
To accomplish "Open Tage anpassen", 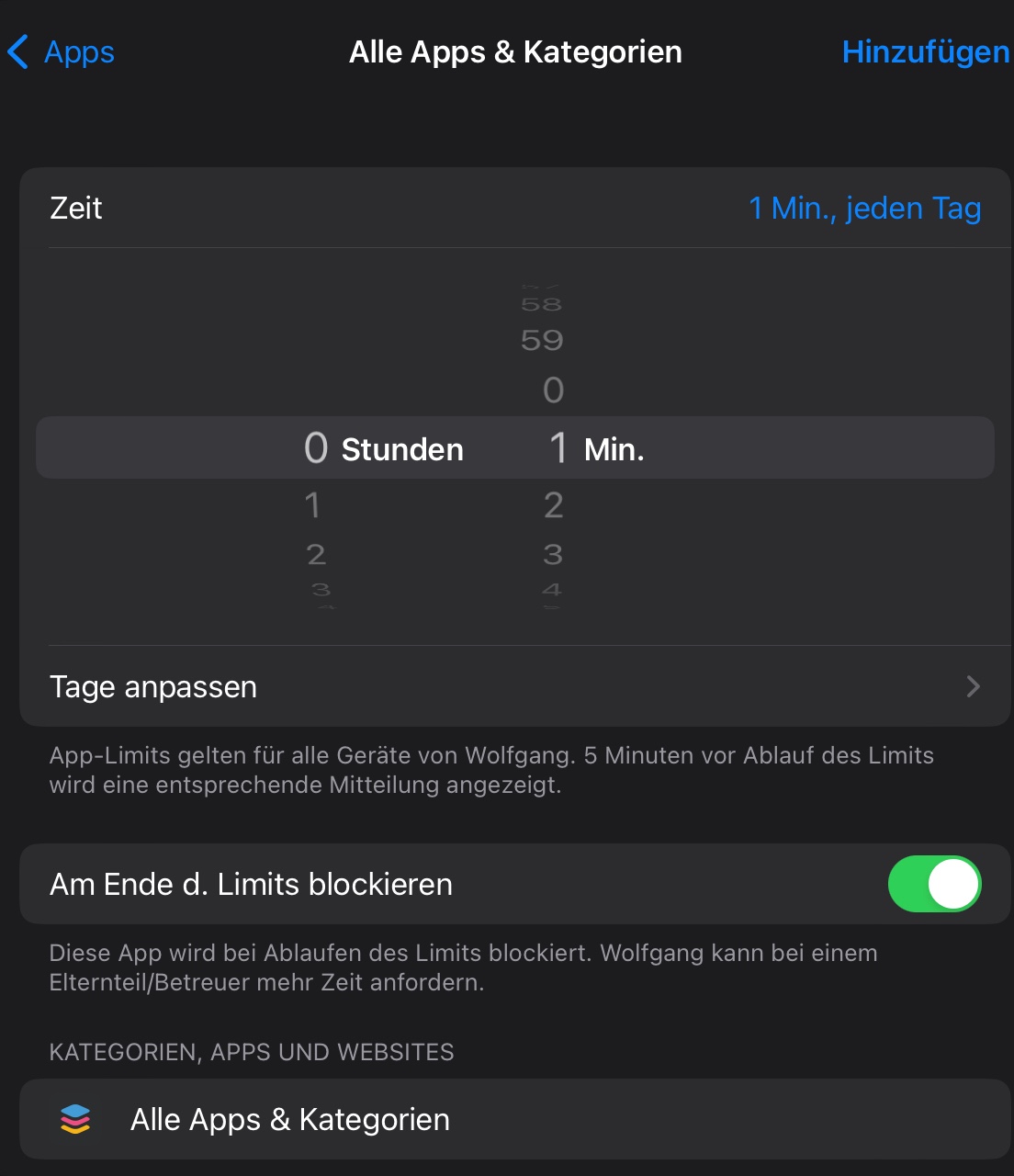I will point(514,686).
